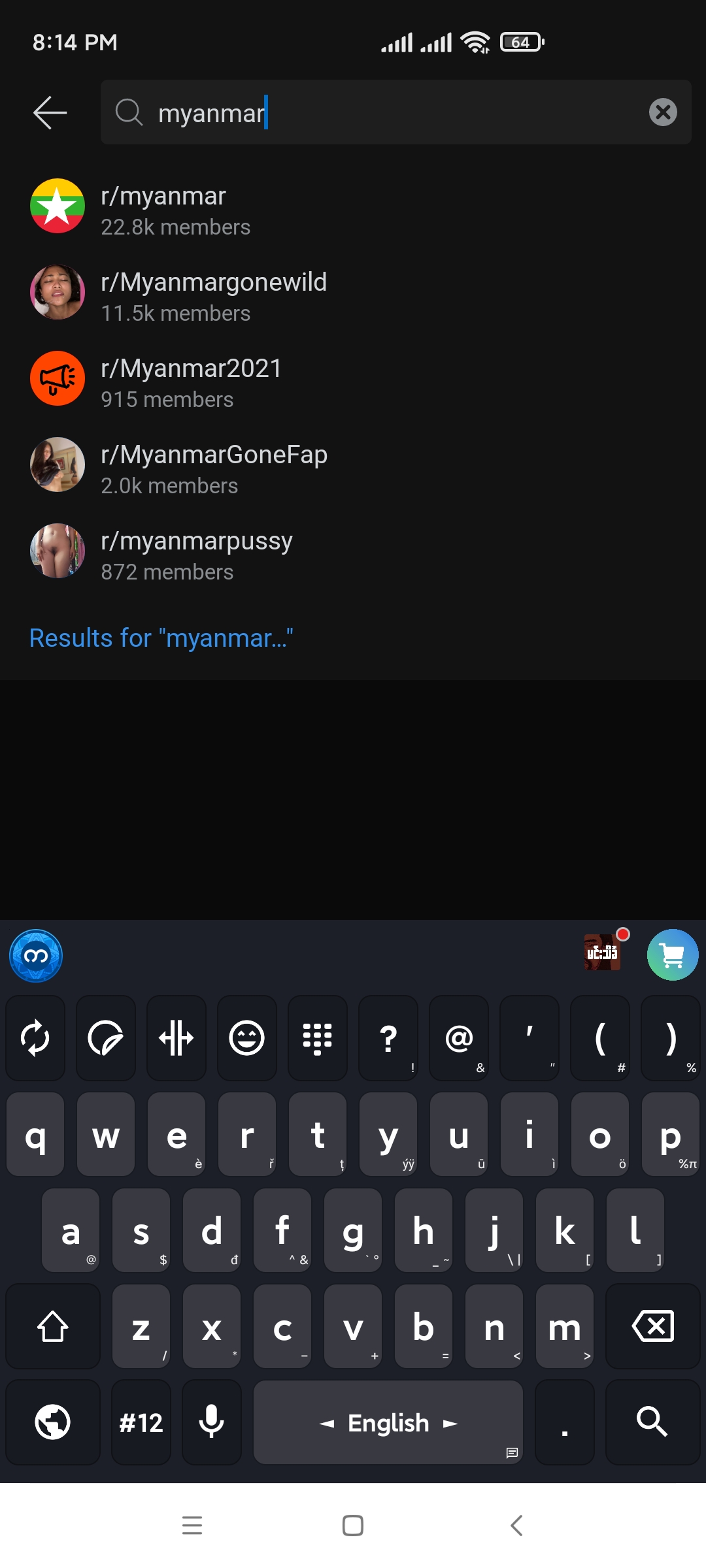Screen dimensions: 706x1568
Task: Open the keyboard shopping cart icon
Action: (x=672, y=955)
